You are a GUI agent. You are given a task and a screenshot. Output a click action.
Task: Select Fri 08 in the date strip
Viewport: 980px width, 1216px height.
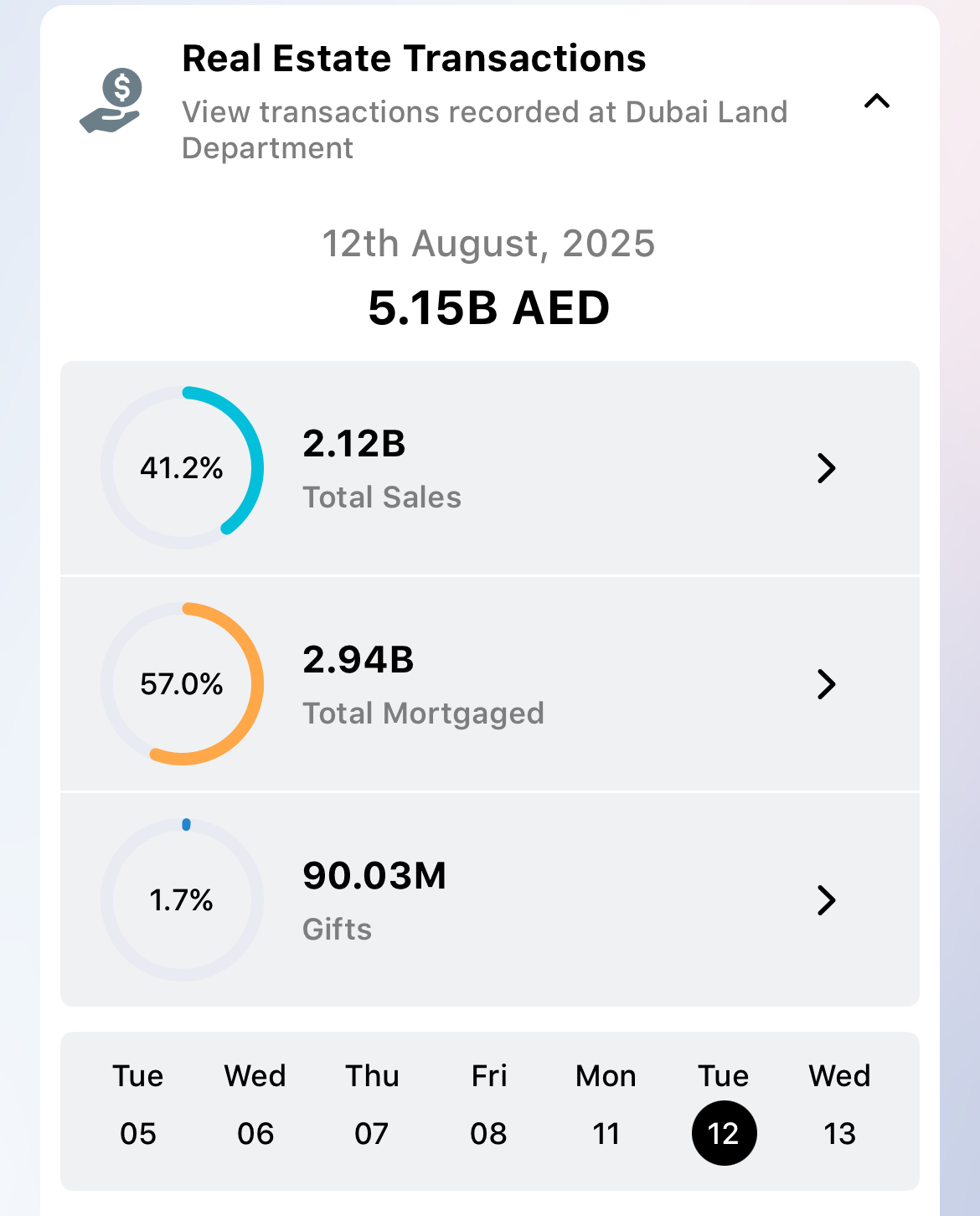(x=489, y=1107)
